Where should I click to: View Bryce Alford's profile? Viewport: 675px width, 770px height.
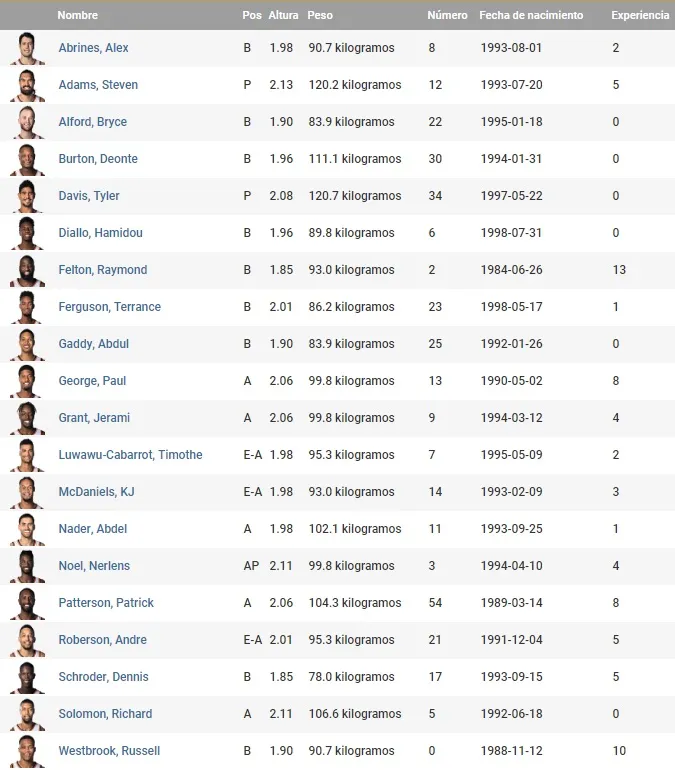click(x=92, y=122)
